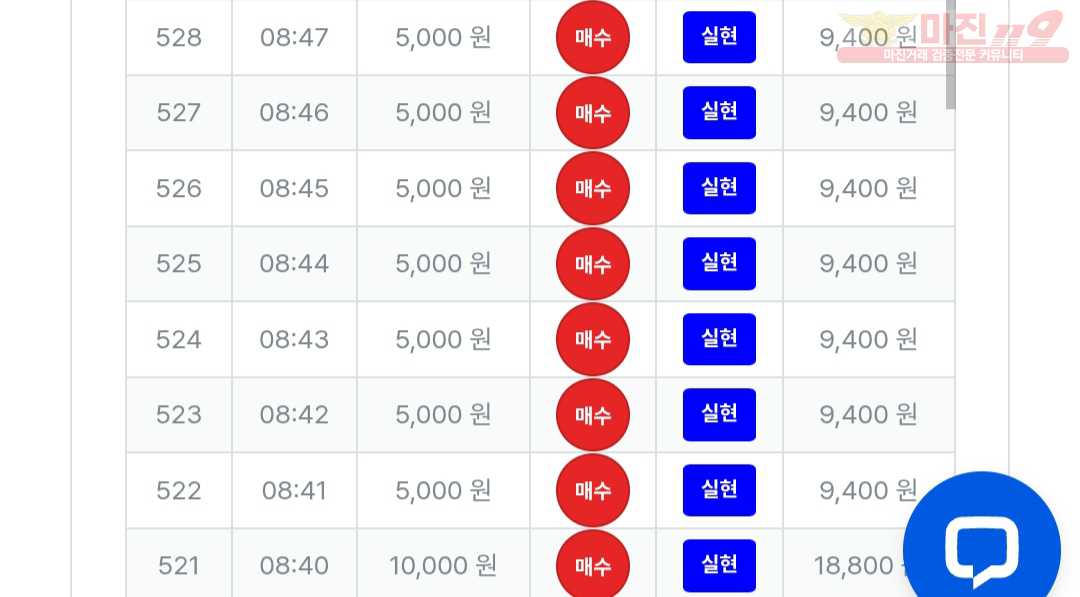This screenshot has width=1080, height=597.
Task: Tap the 실현 button in row 528
Action: 719,37
